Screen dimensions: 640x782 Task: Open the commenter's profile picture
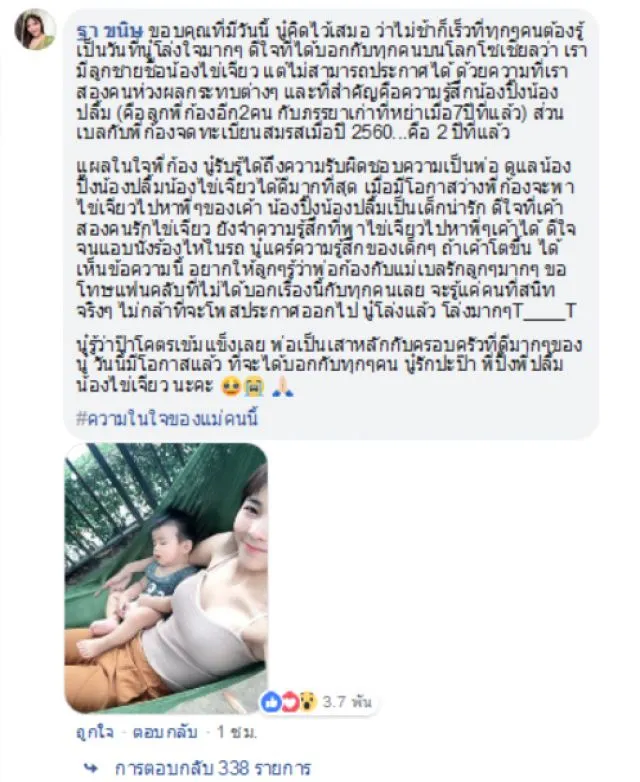(x=34, y=30)
